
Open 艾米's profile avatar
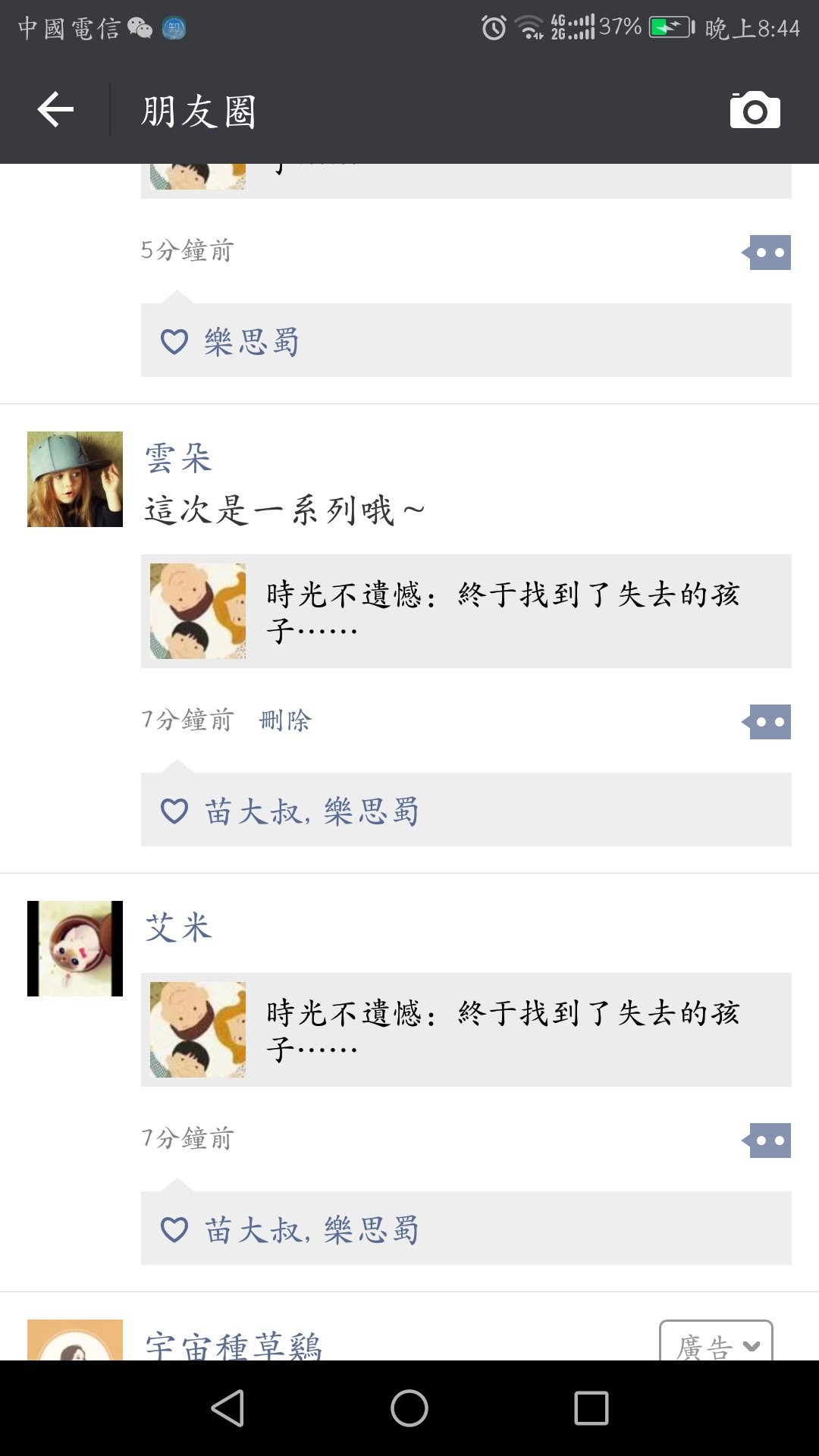75,949
